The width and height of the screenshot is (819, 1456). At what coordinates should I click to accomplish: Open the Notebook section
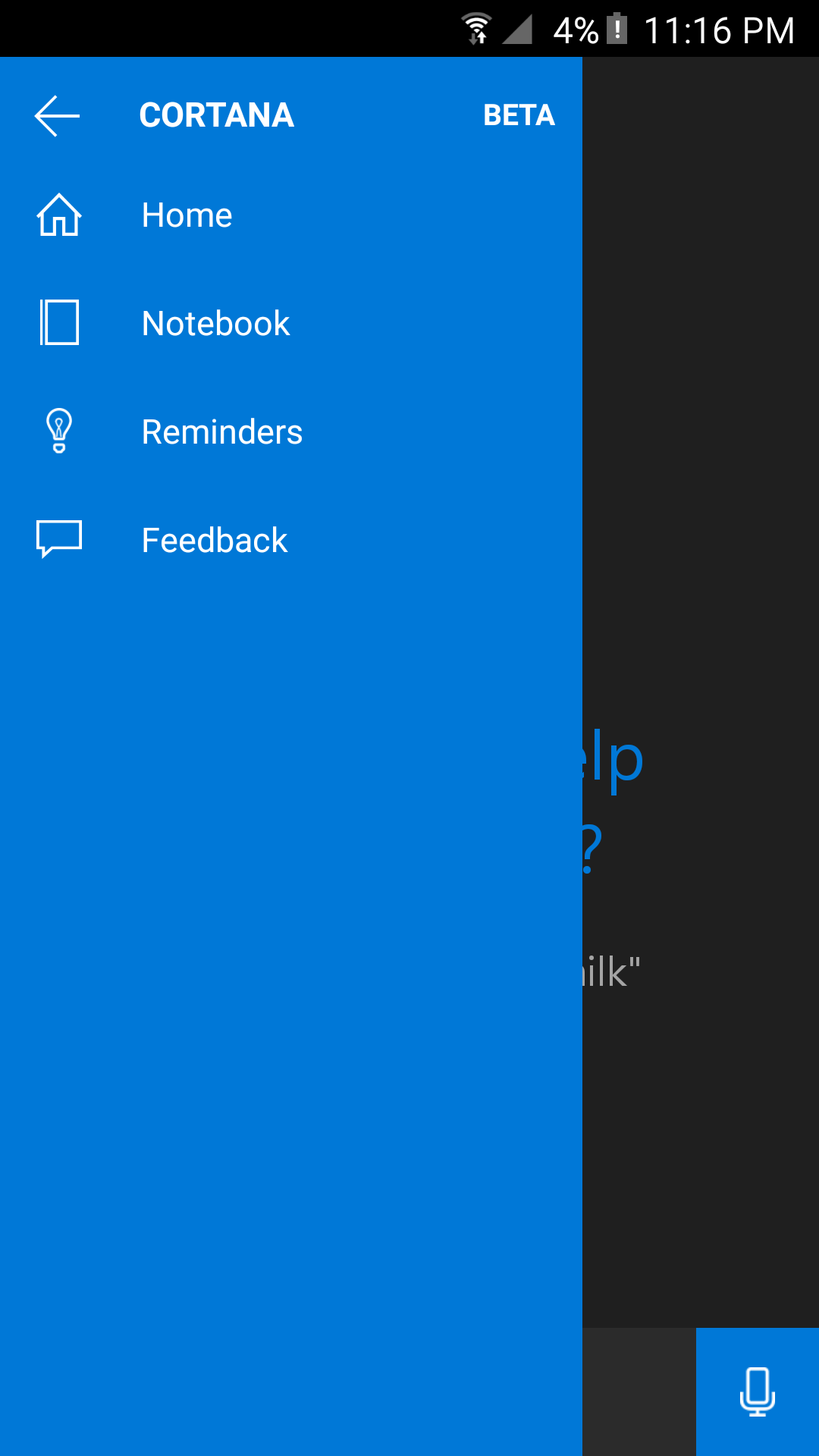pyautogui.click(x=215, y=324)
